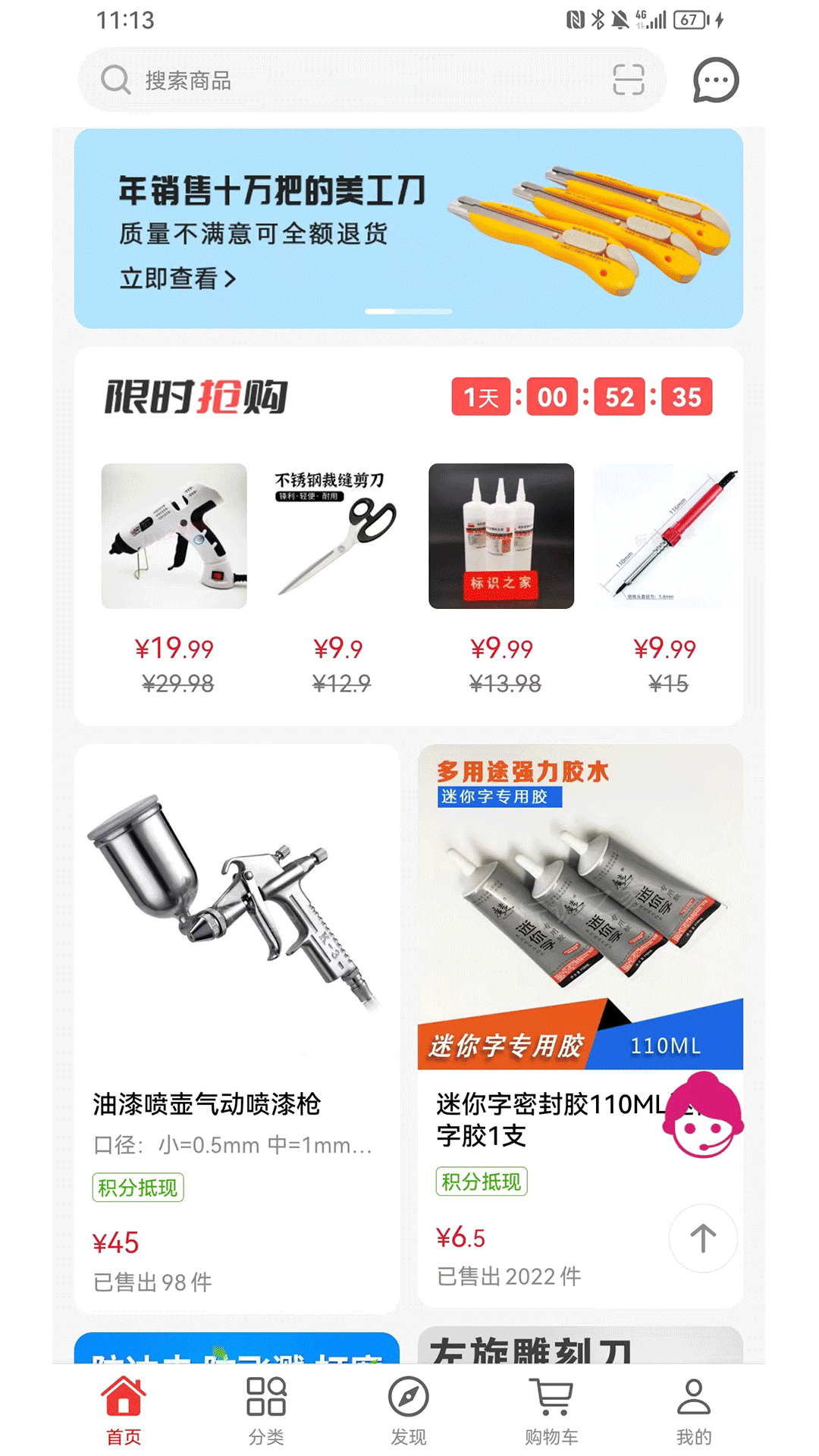Contact customer service via the headset avatar
The height and width of the screenshot is (1456, 819).
click(x=702, y=1116)
